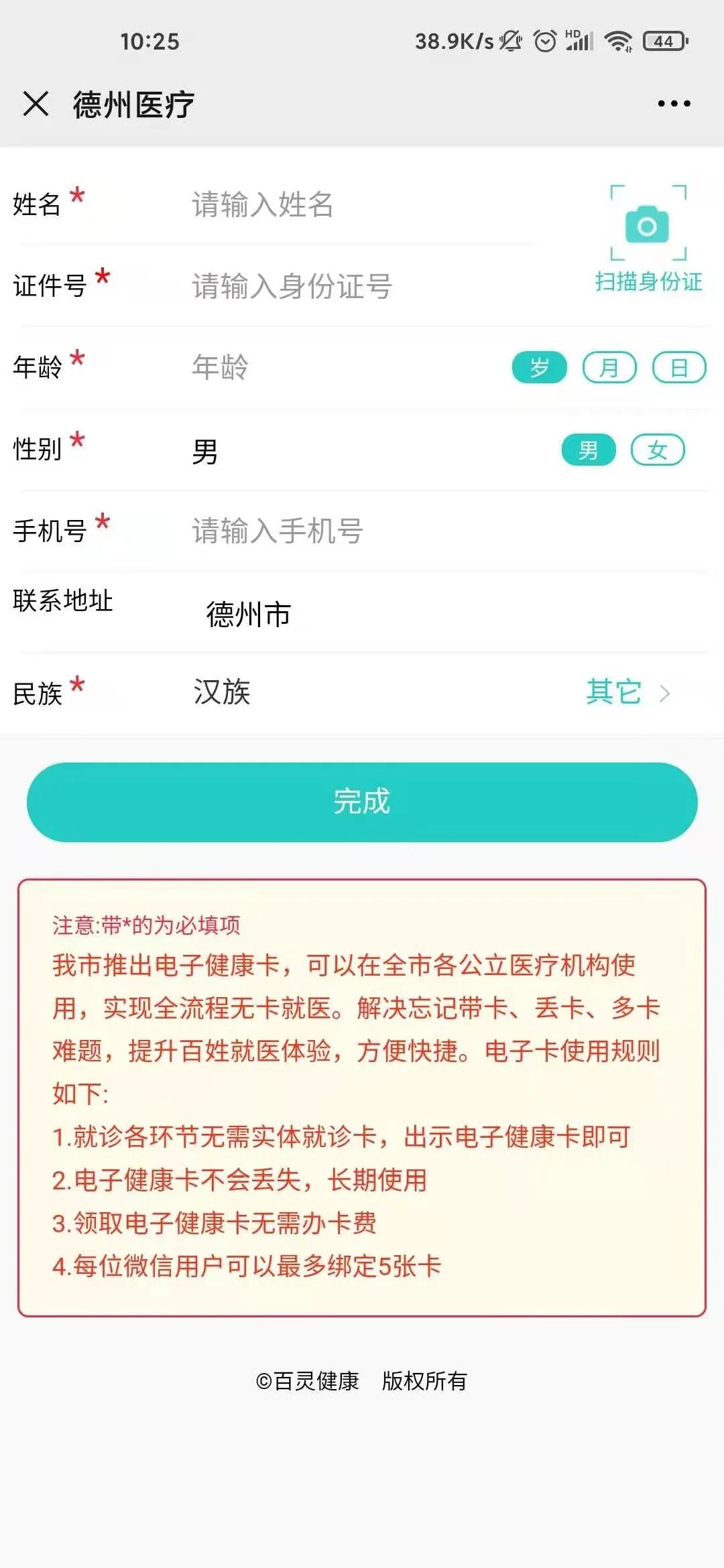Choose 男 as gender
Image resolution: width=724 pixels, height=1568 pixels.
[588, 450]
